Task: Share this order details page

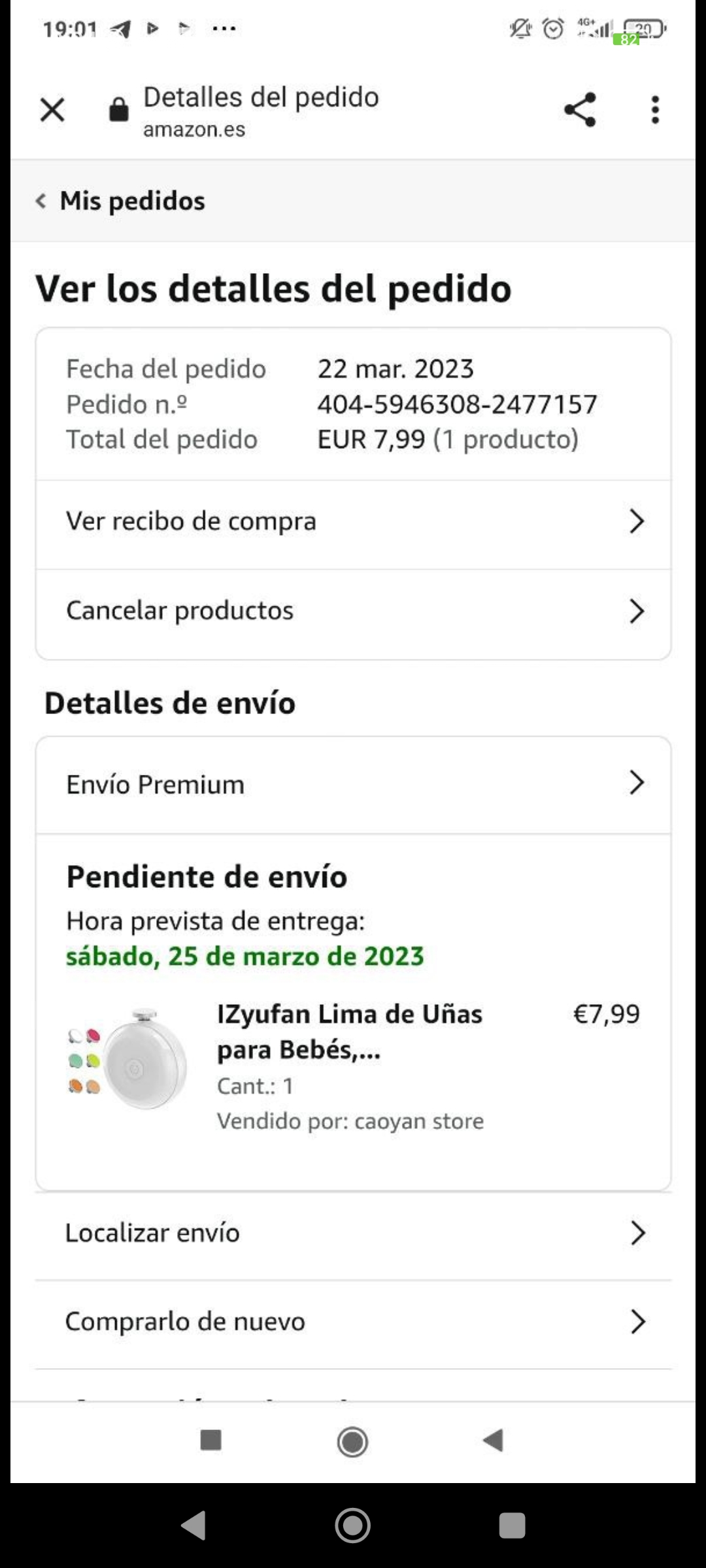Action: (x=580, y=109)
